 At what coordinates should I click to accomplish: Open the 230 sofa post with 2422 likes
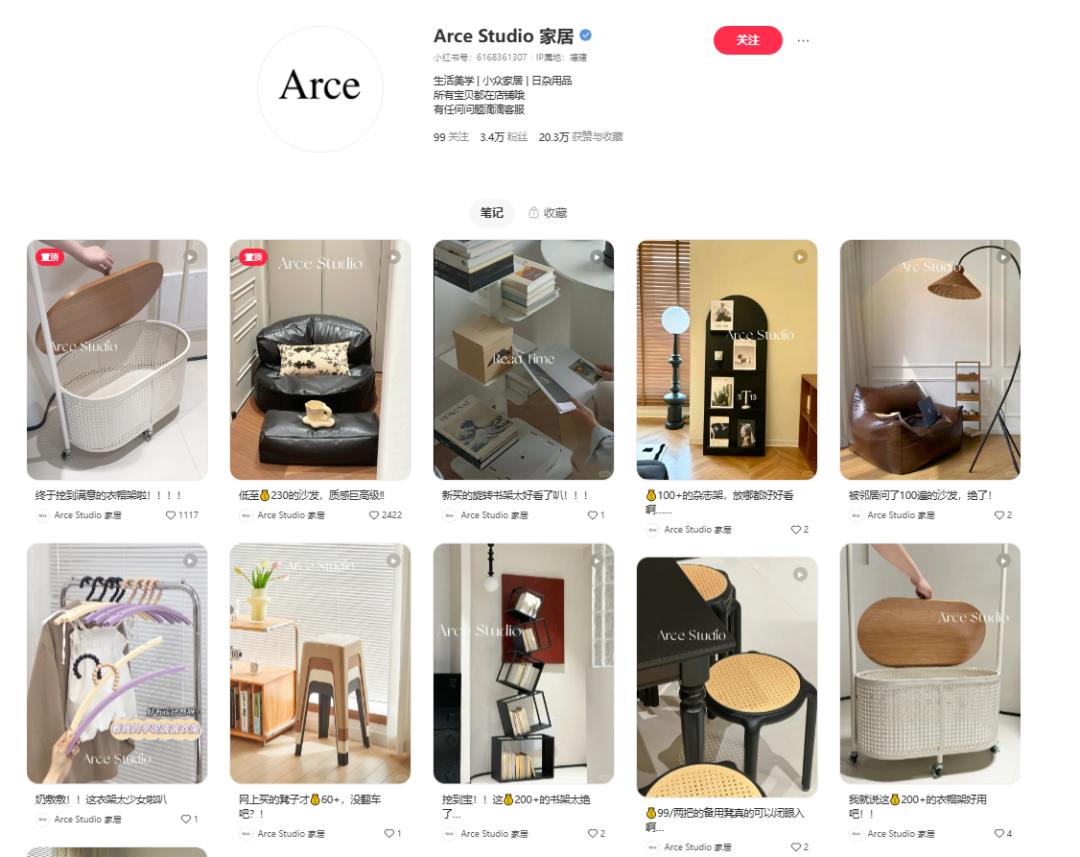(x=320, y=360)
